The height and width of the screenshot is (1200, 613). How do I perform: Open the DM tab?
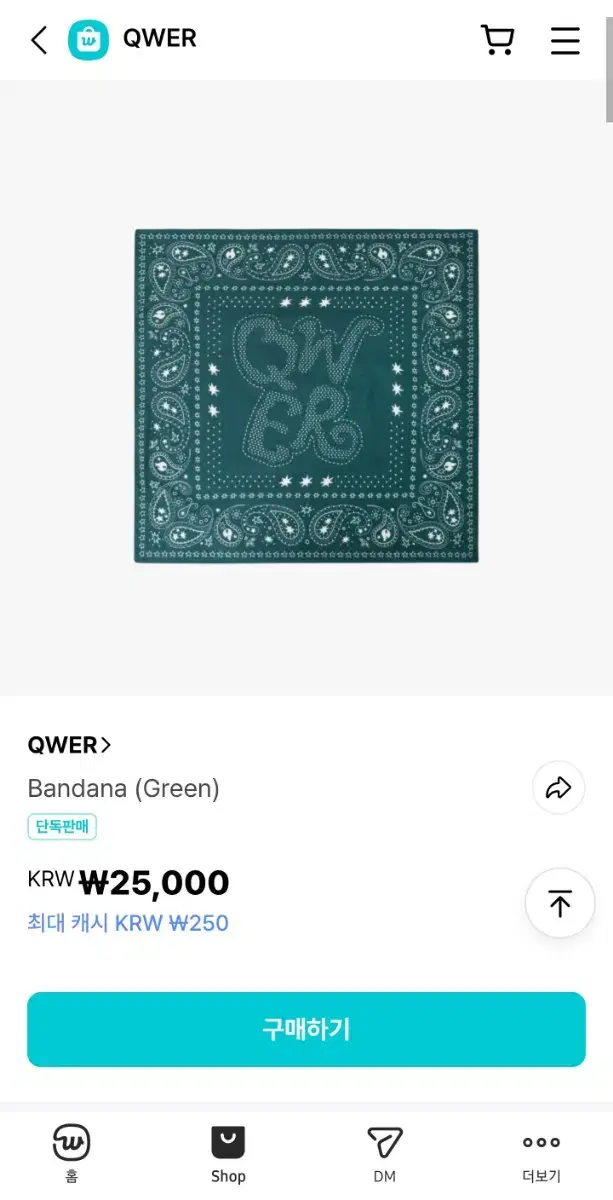[385, 1153]
